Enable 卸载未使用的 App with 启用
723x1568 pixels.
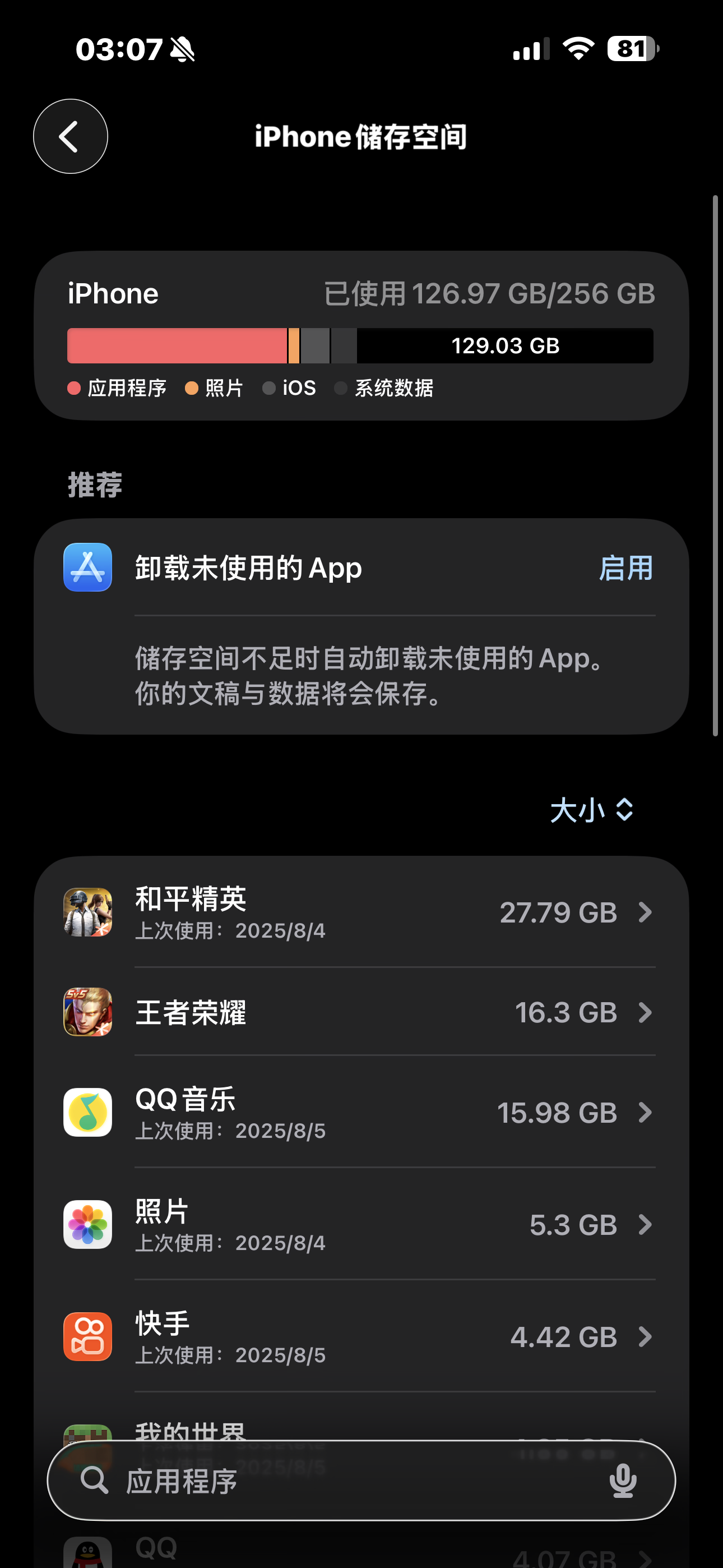[625, 568]
